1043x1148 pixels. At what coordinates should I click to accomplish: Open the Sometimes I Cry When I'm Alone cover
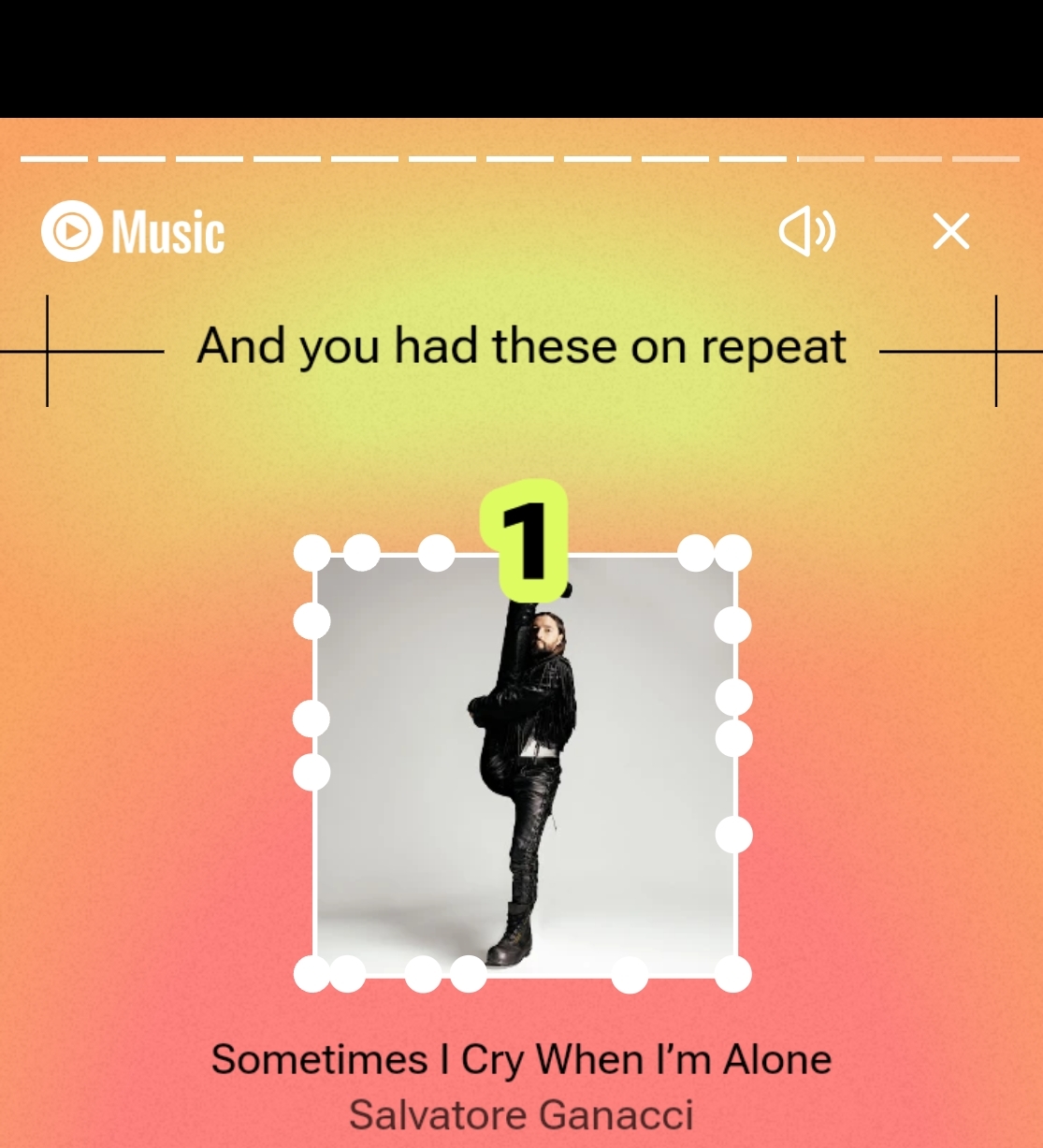click(x=524, y=765)
